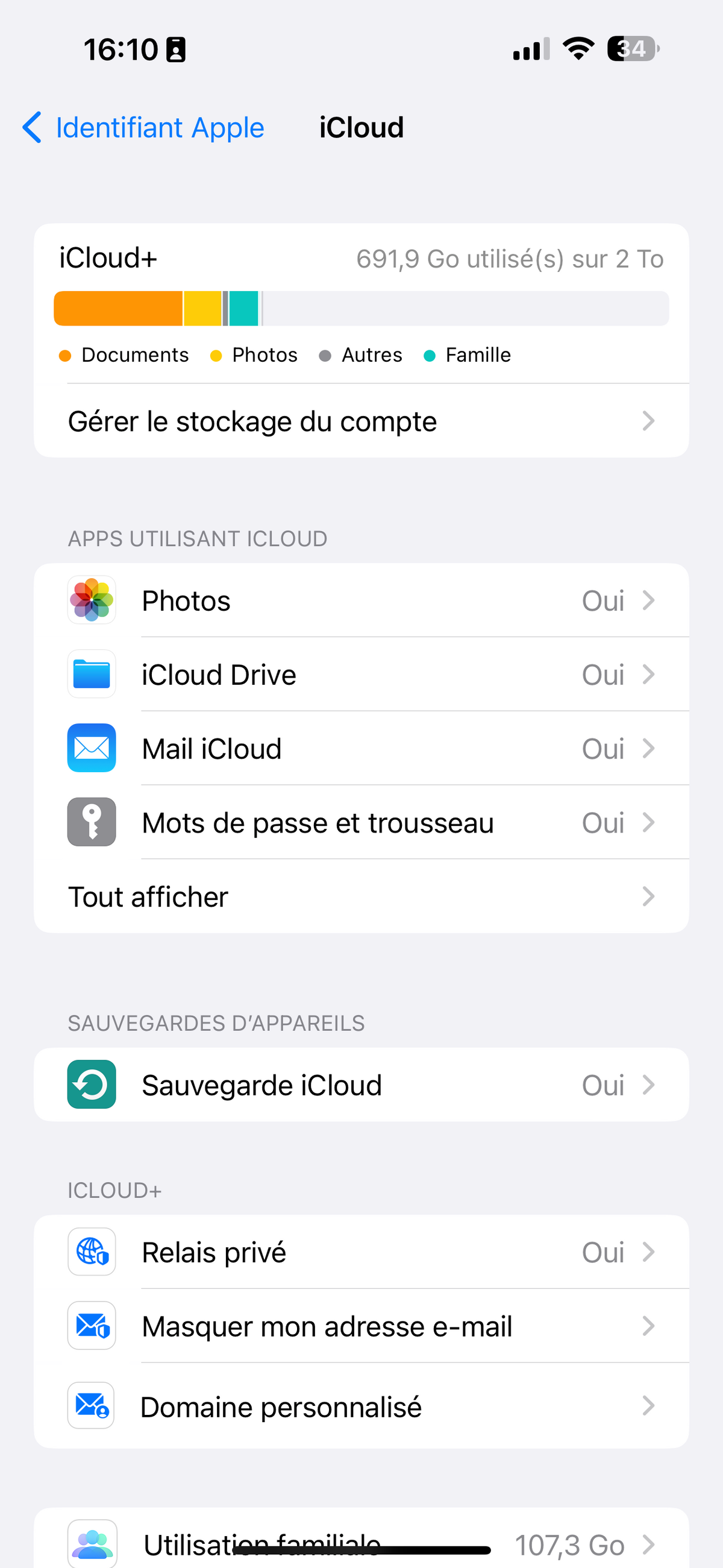Open Utilisation familiale
The height and width of the screenshot is (1568, 723).
pyautogui.click(x=361, y=1540)
